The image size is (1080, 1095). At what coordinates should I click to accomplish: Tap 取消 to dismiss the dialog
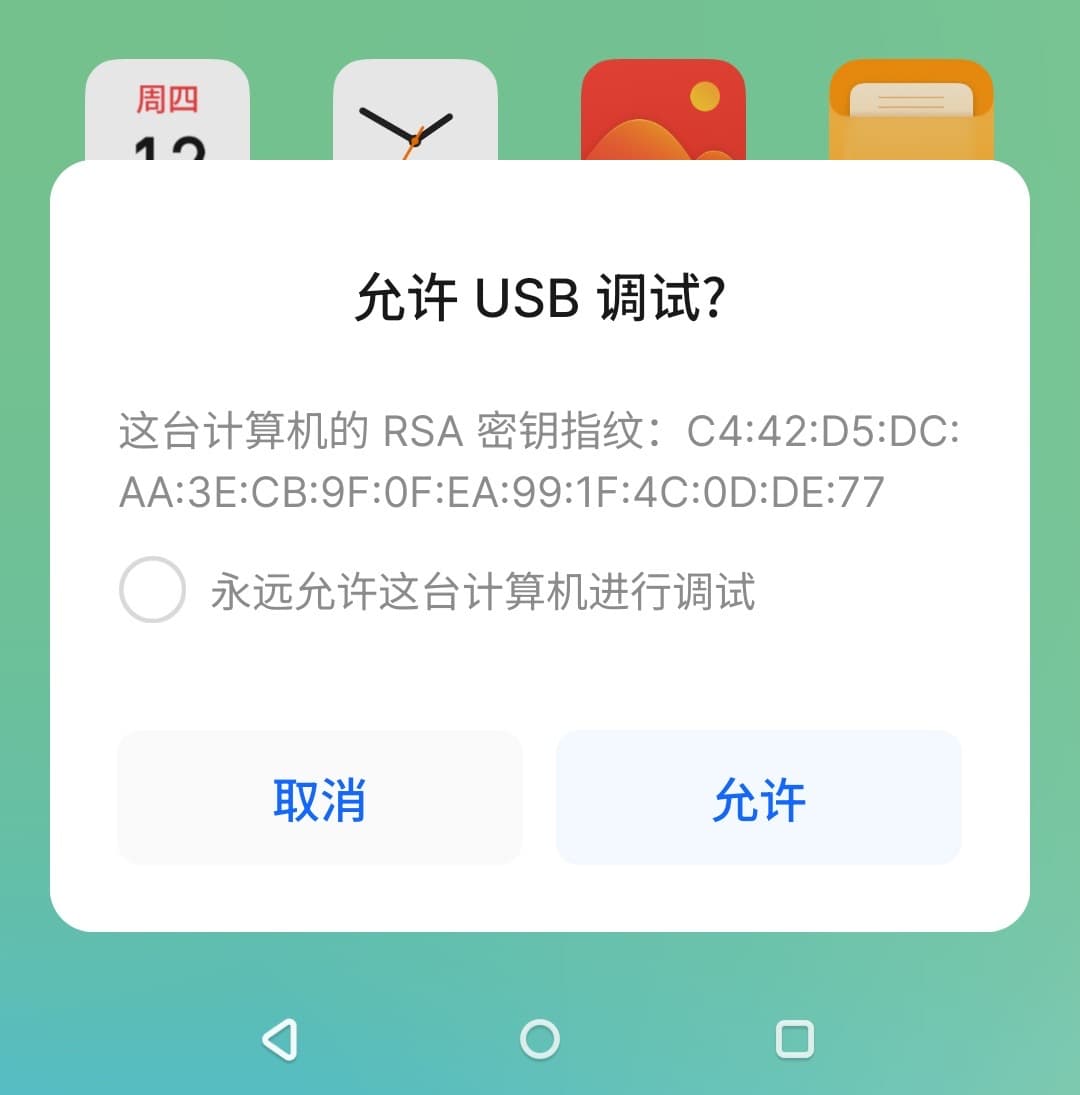click(319, 797)
